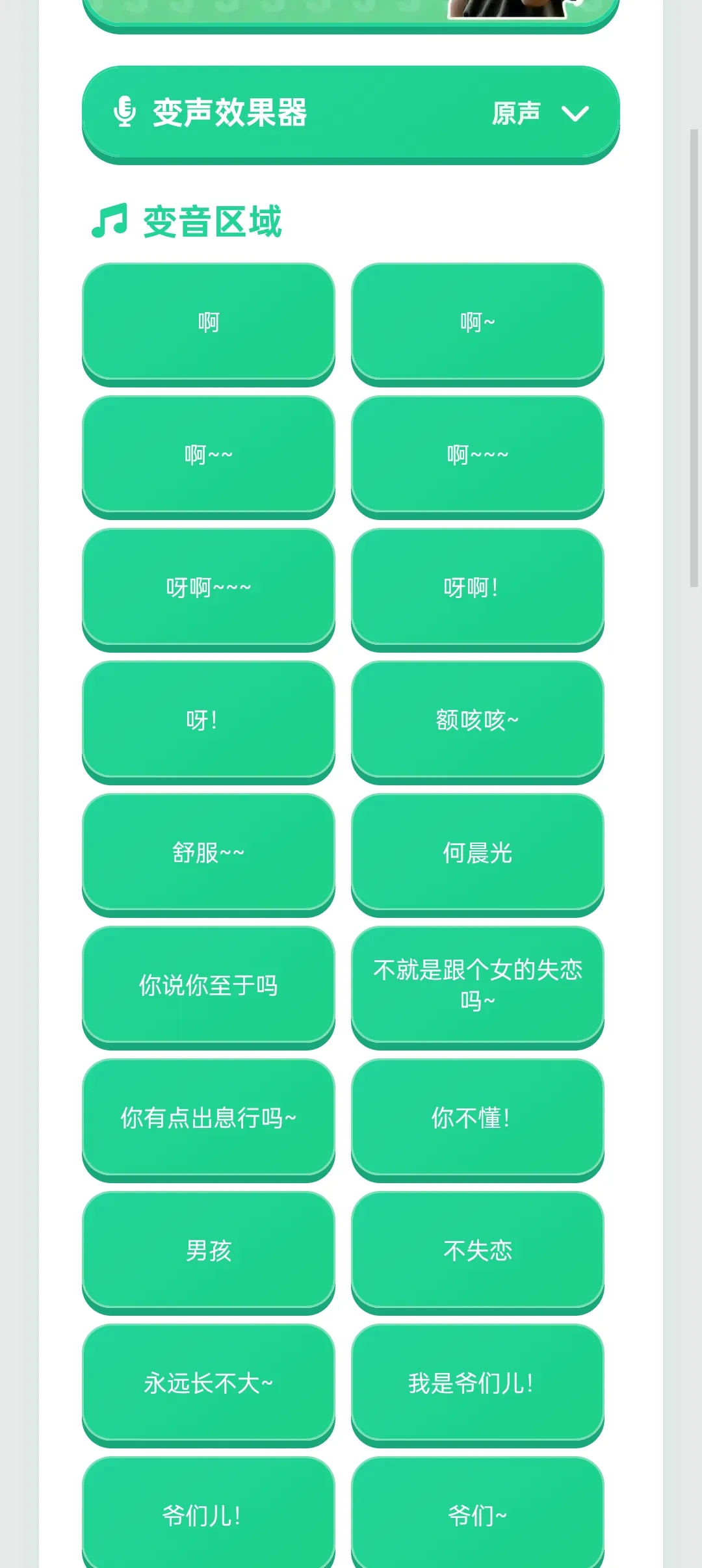
Task: Play the 舒服~~ clip
Action: pyautogui.click(x=209, y=854)
